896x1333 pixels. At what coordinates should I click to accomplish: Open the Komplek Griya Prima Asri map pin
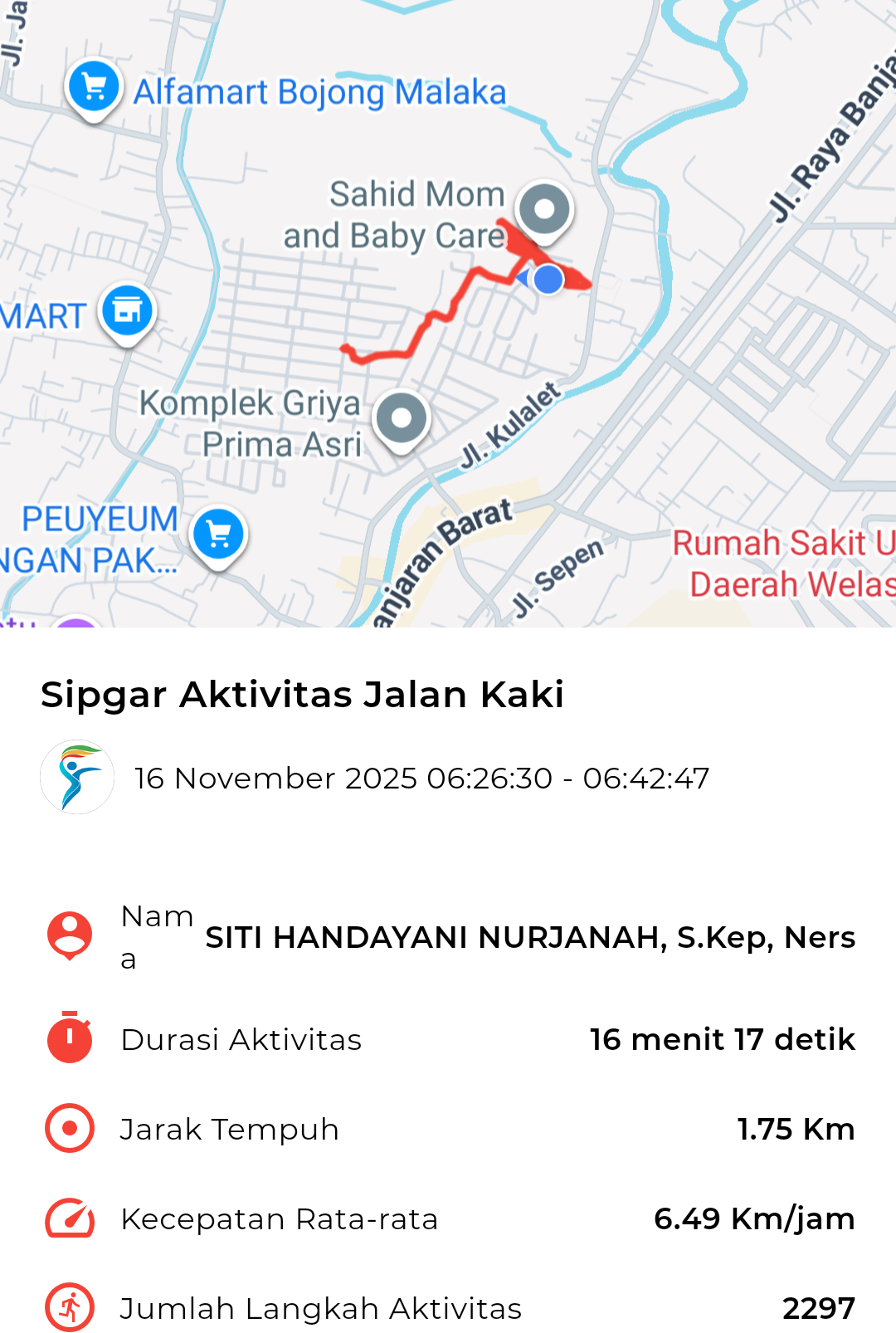402,419
